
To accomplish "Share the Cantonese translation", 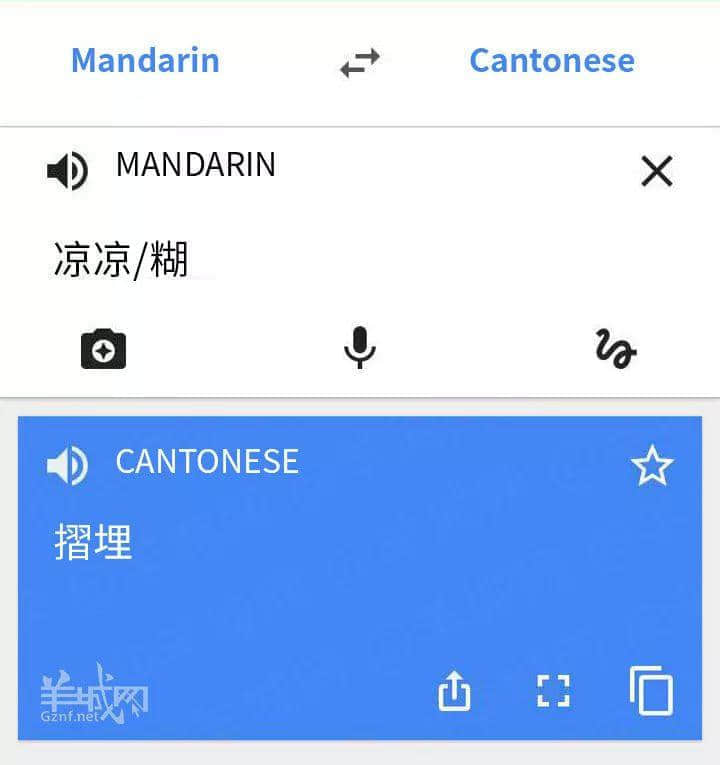I will pos(454,691).
